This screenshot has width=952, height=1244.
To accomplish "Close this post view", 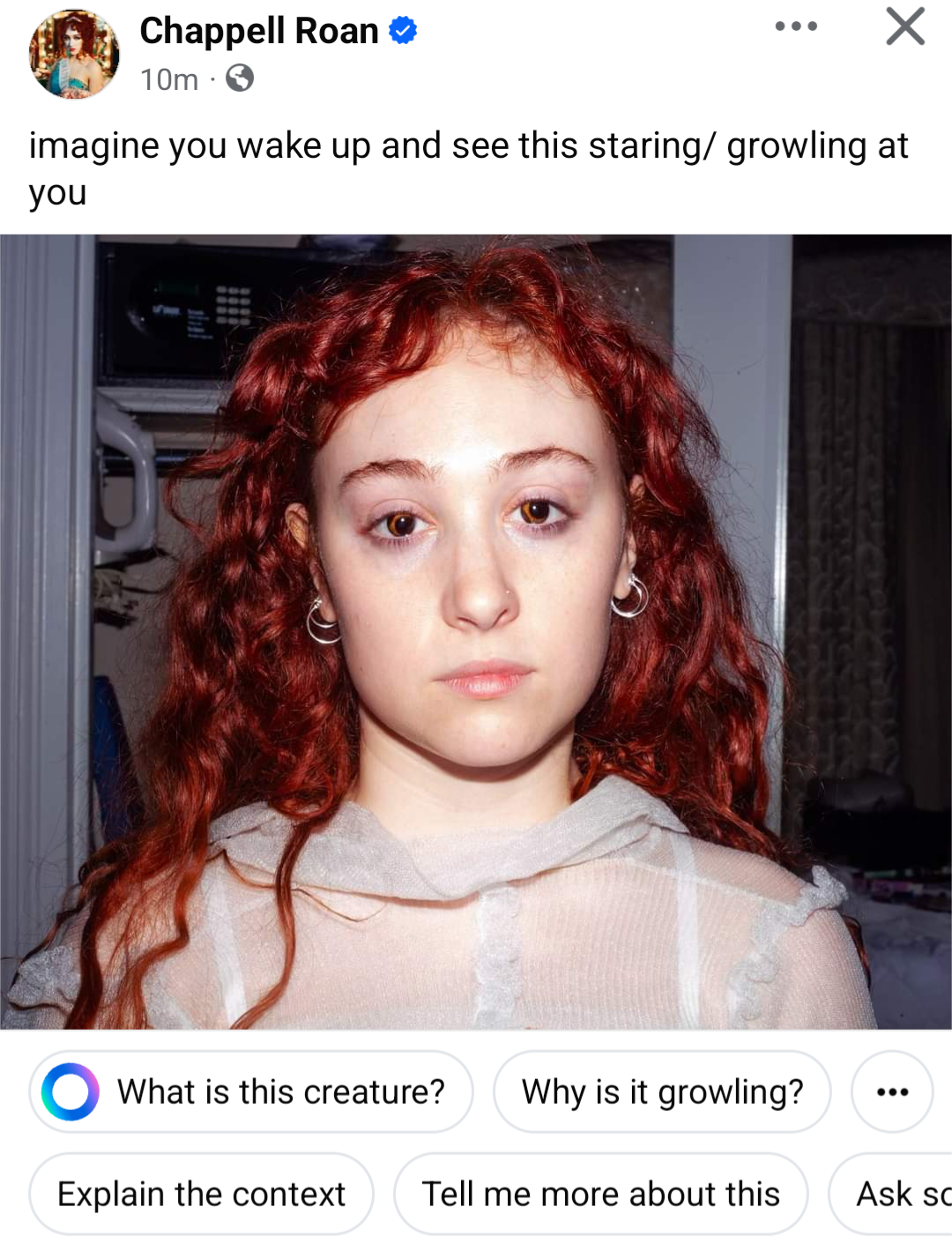I will tap(905, 26).
